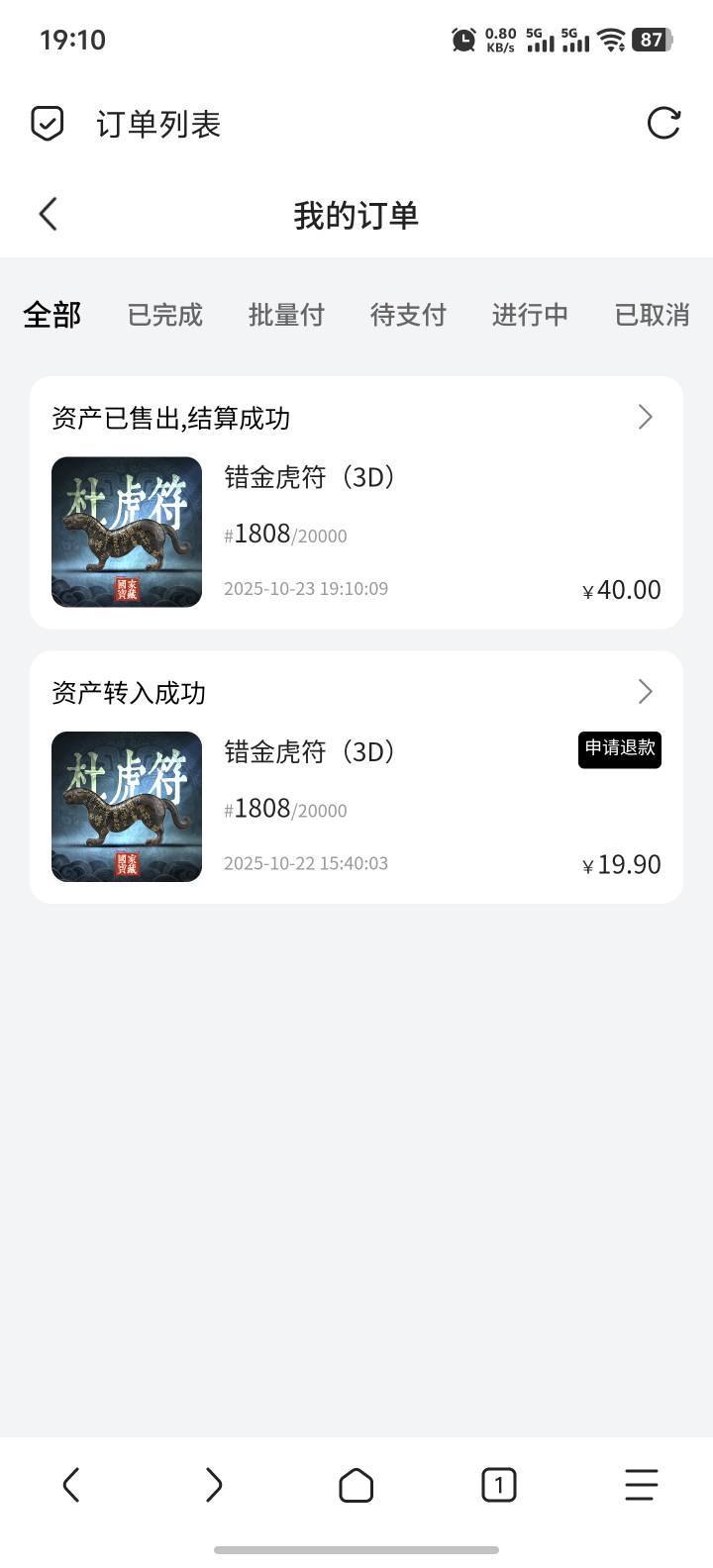Open the 已取消 tab
Image resolution: width=713 pixels, height=1568 pixels.
click(x=652, y=315)
